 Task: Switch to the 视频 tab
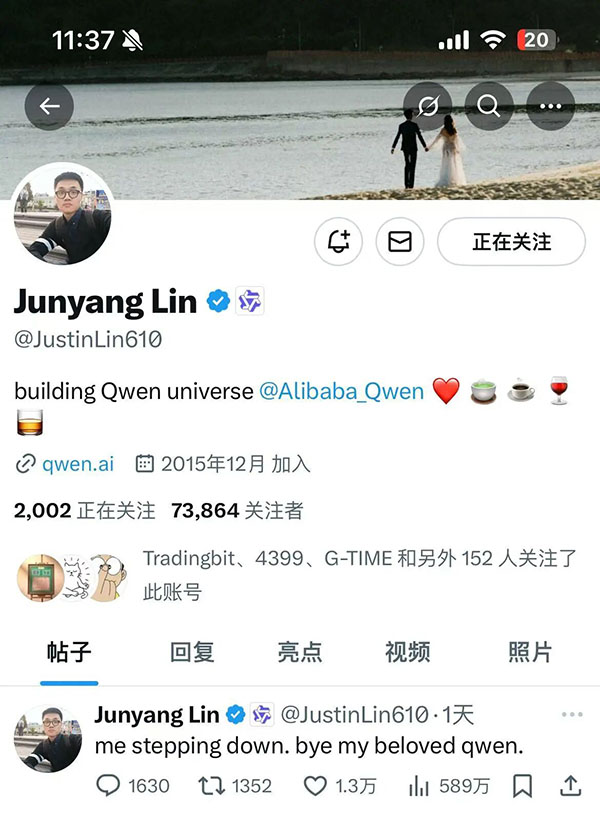pos(407,653)
